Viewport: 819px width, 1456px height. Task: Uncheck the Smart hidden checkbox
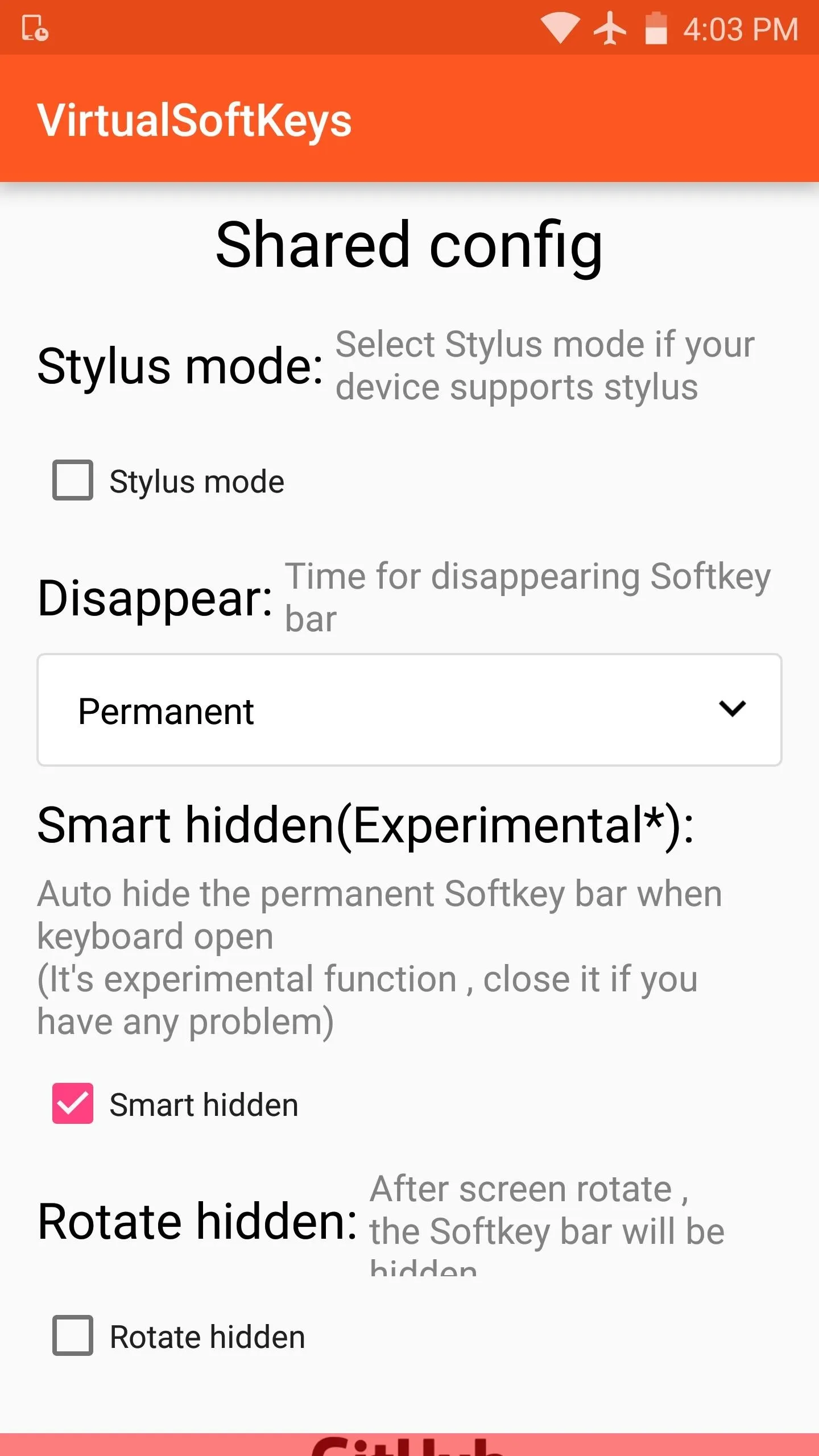pyautogui.click(x=73, y=1103)
